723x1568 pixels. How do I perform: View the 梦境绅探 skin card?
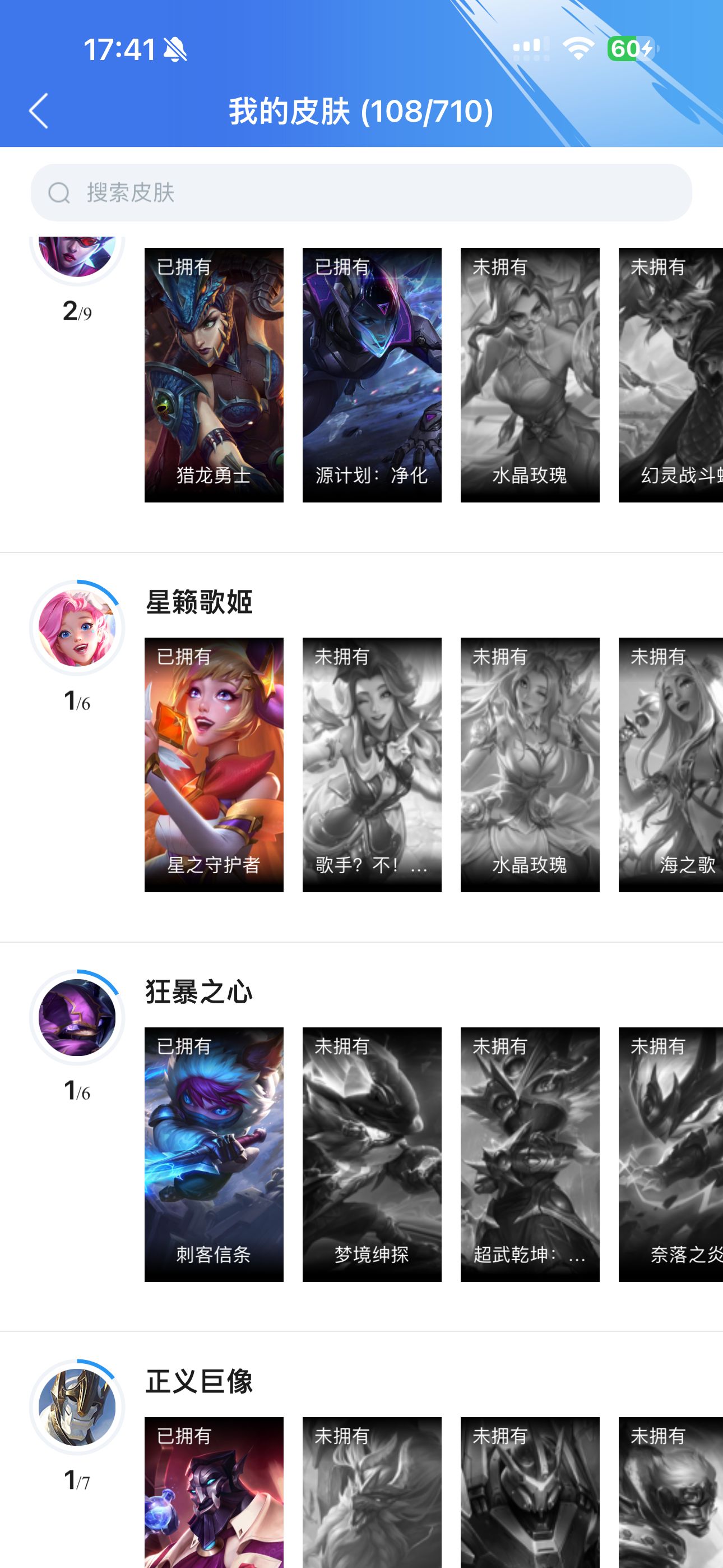(x=372, y=1154)
